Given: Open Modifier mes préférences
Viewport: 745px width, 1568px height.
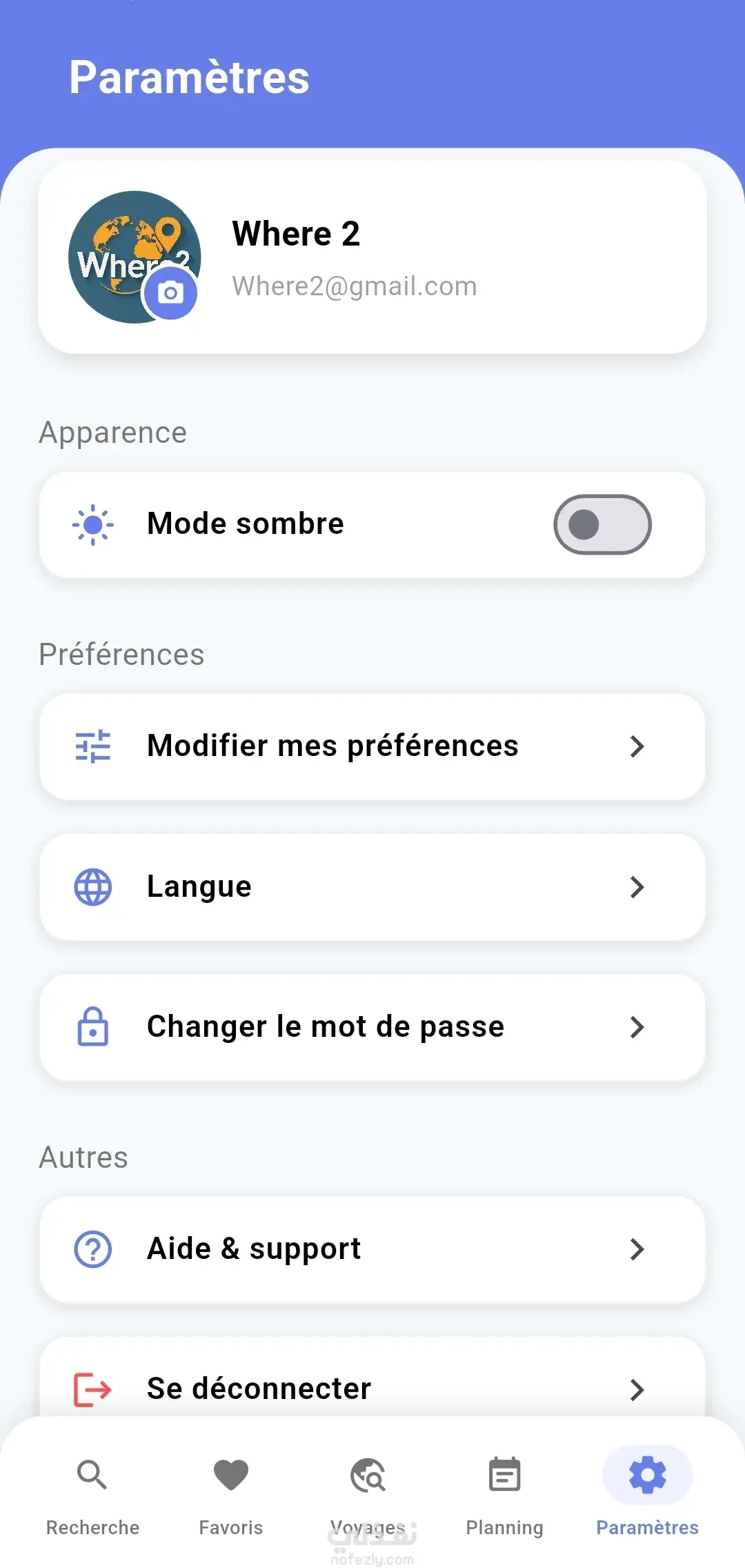Looking at the screenshot, I should click(372, 746).
